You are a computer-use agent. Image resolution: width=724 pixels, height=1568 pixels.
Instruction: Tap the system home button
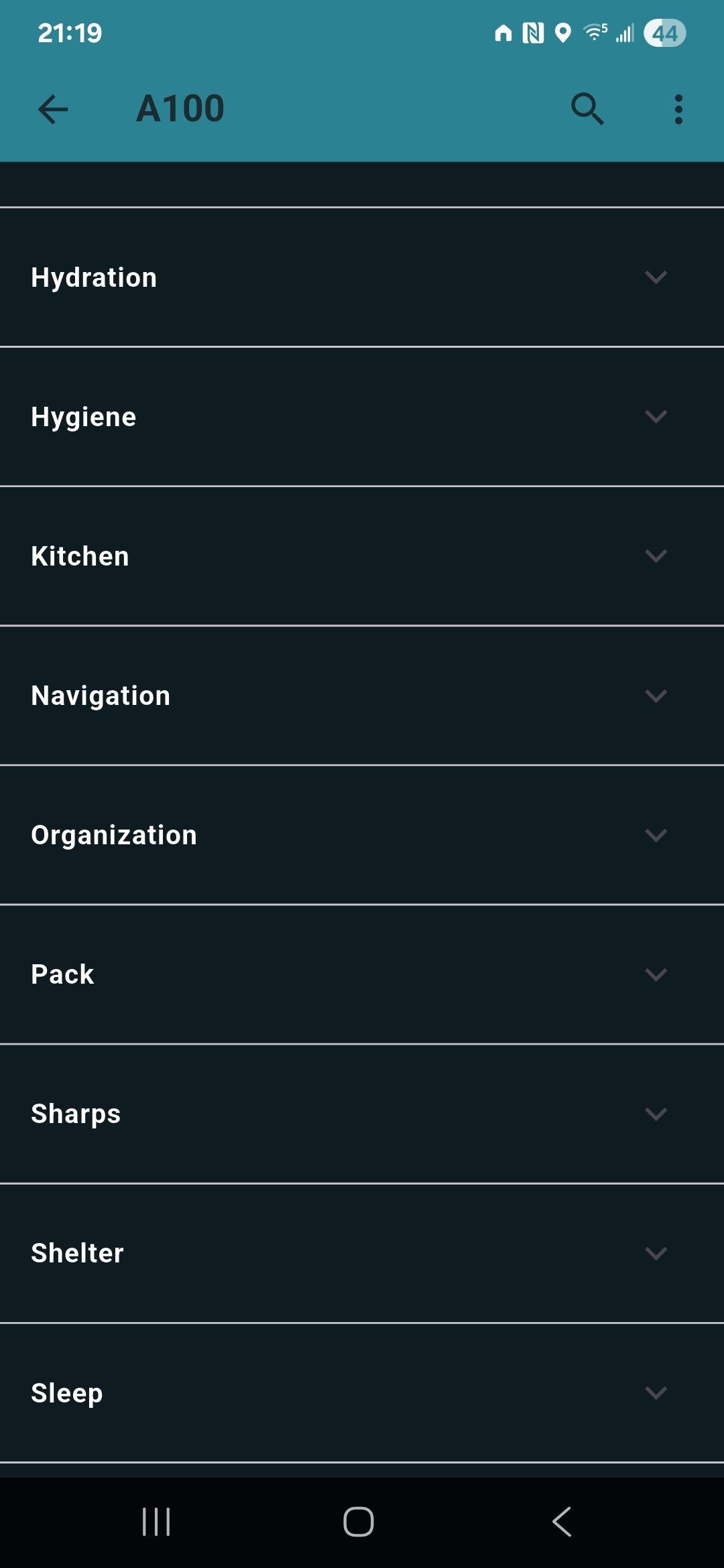(359, 1521)
